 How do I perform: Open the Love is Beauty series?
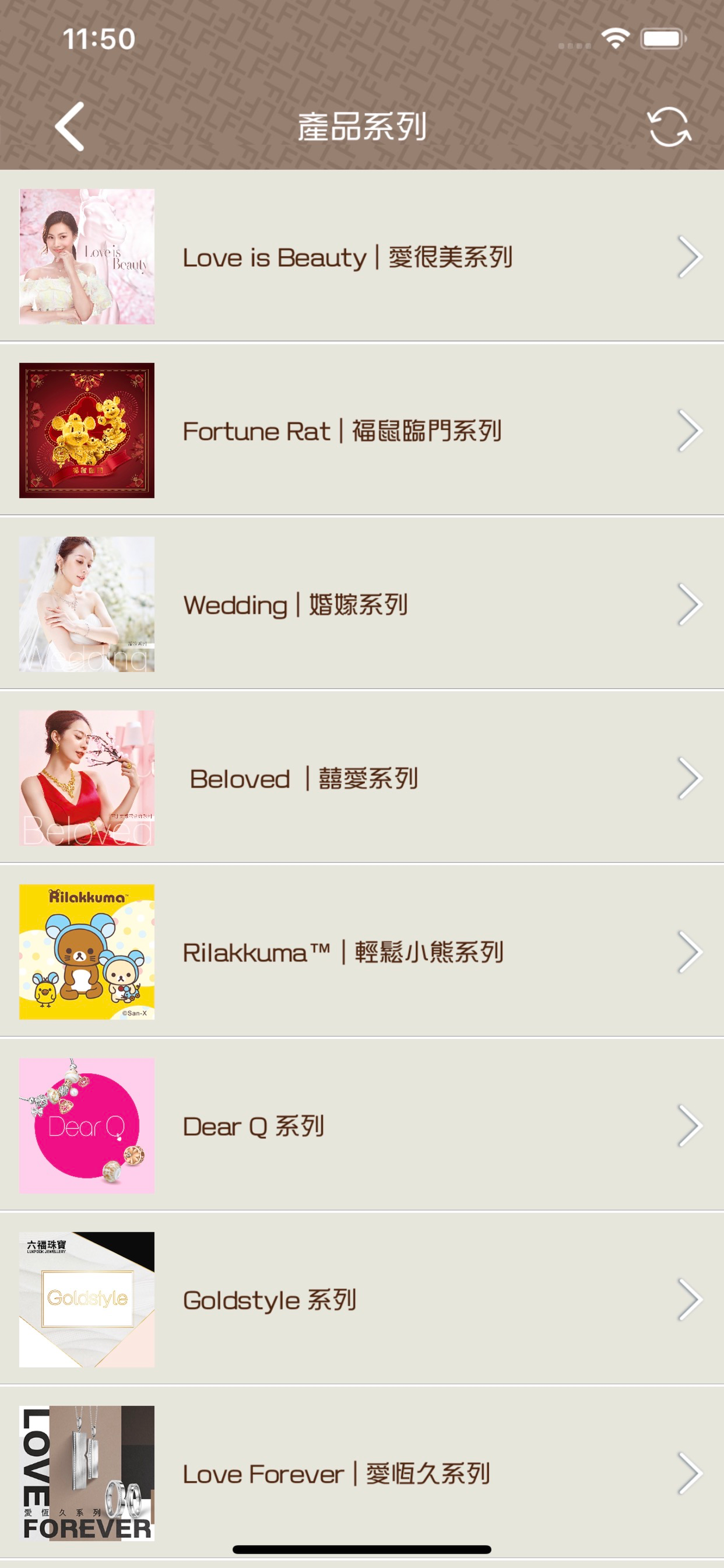point(362,256)
